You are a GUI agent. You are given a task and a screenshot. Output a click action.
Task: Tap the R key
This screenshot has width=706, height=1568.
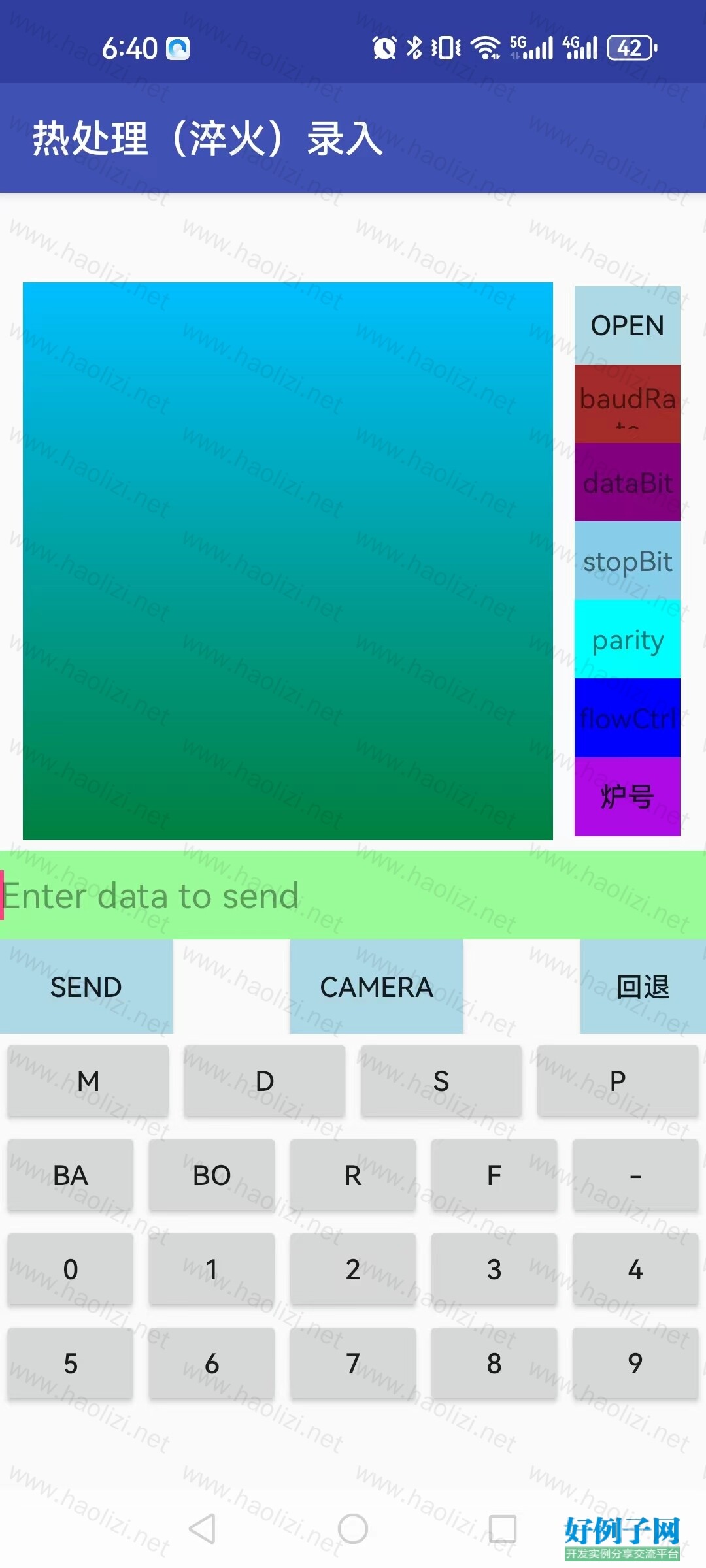tap(353, 1175)
